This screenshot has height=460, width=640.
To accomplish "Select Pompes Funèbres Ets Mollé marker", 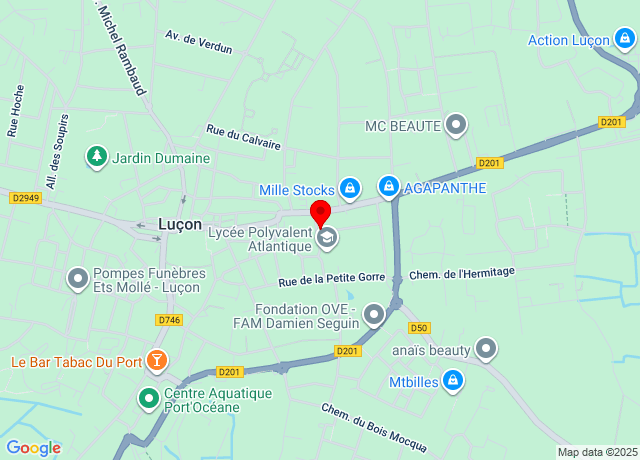I will (x=78, y=279).
